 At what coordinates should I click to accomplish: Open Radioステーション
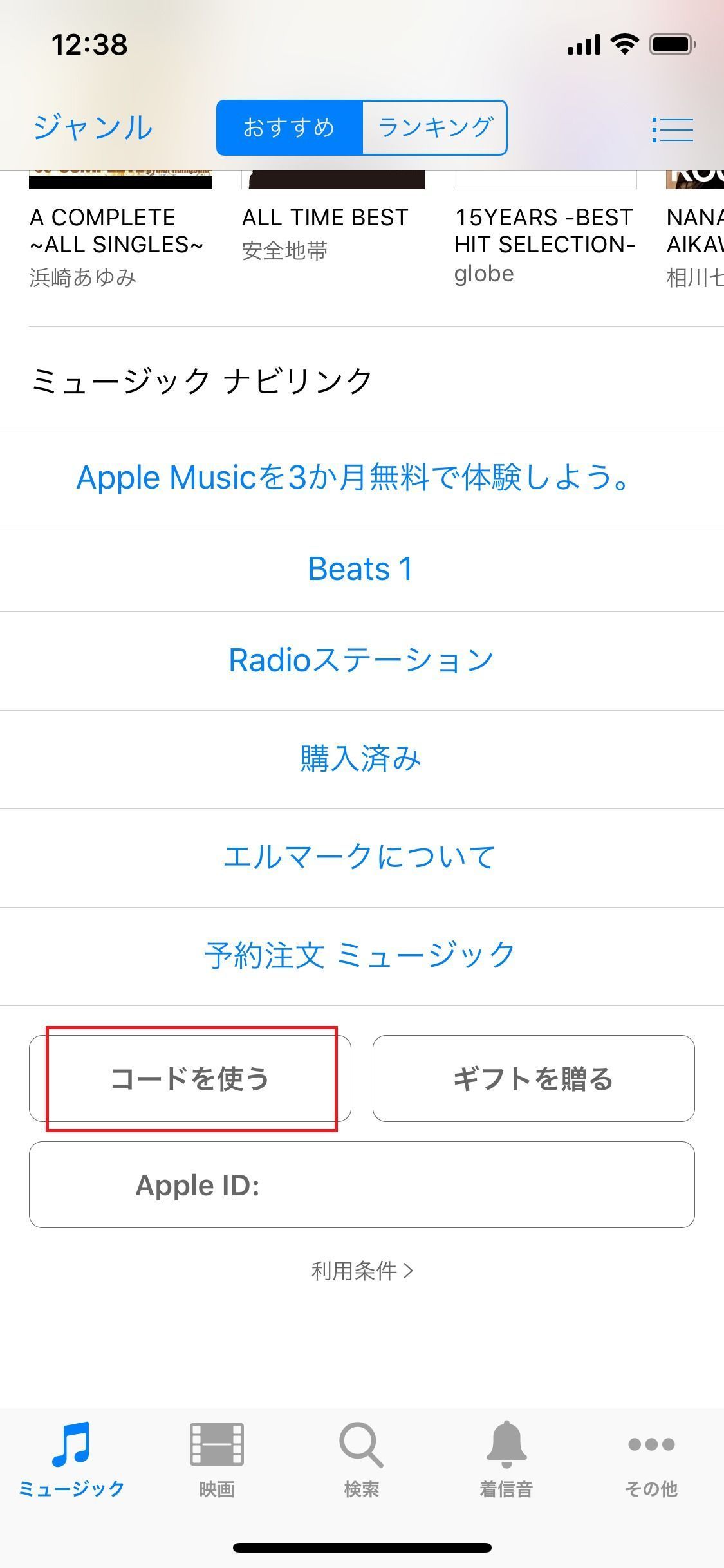pos(360,660)
